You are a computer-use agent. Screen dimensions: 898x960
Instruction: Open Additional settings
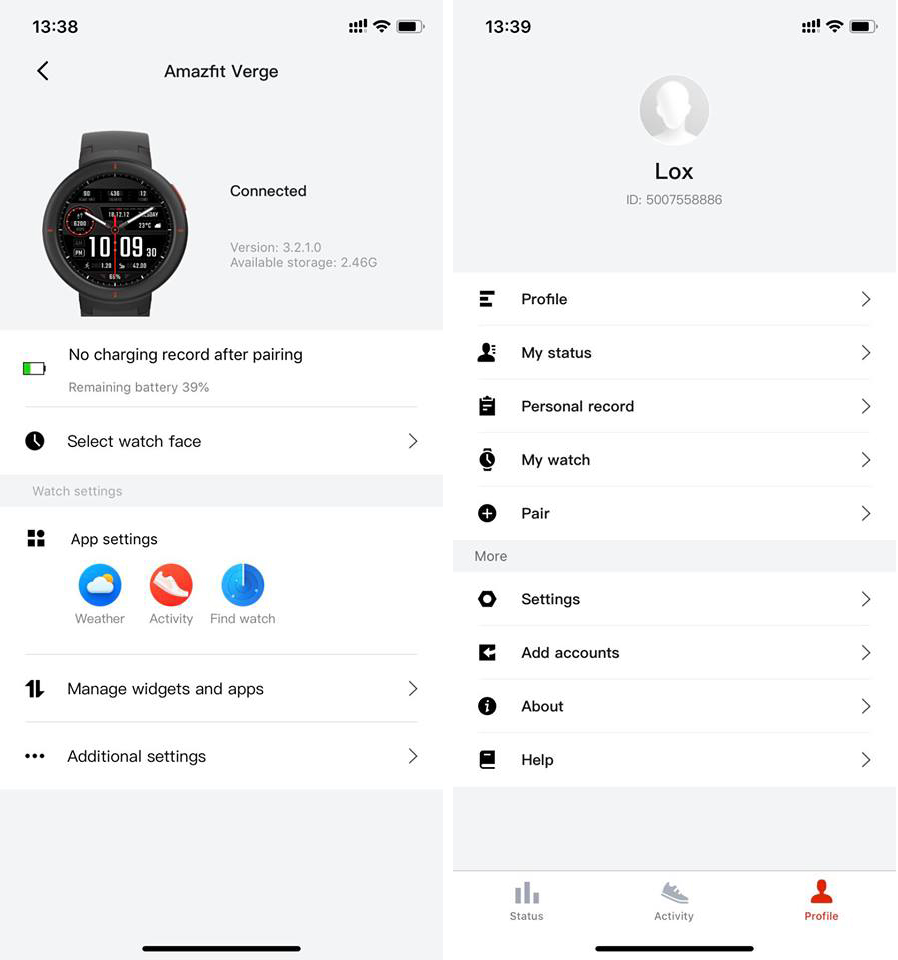click(220, 756)
